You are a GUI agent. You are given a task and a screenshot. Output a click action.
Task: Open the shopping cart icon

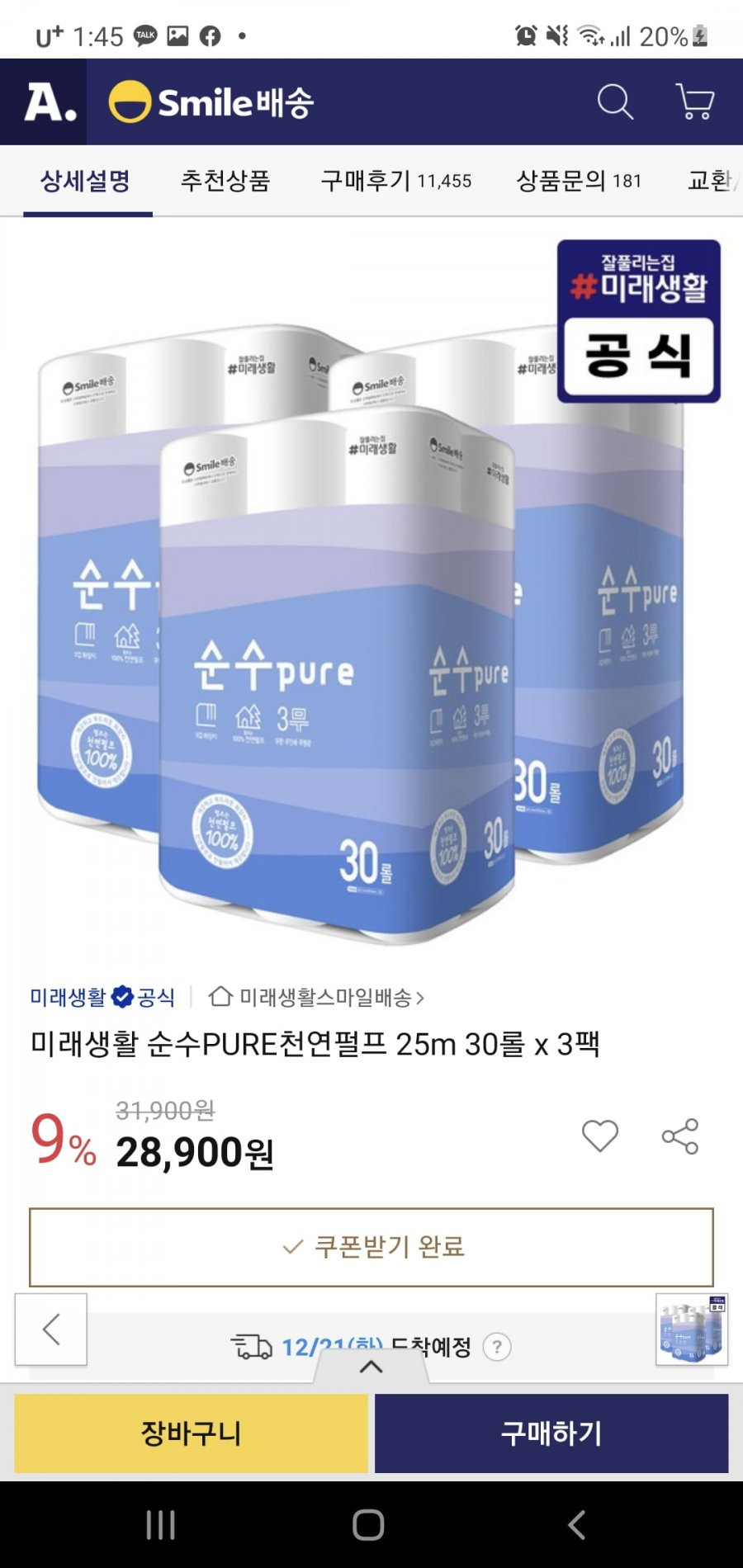(694, 102)
